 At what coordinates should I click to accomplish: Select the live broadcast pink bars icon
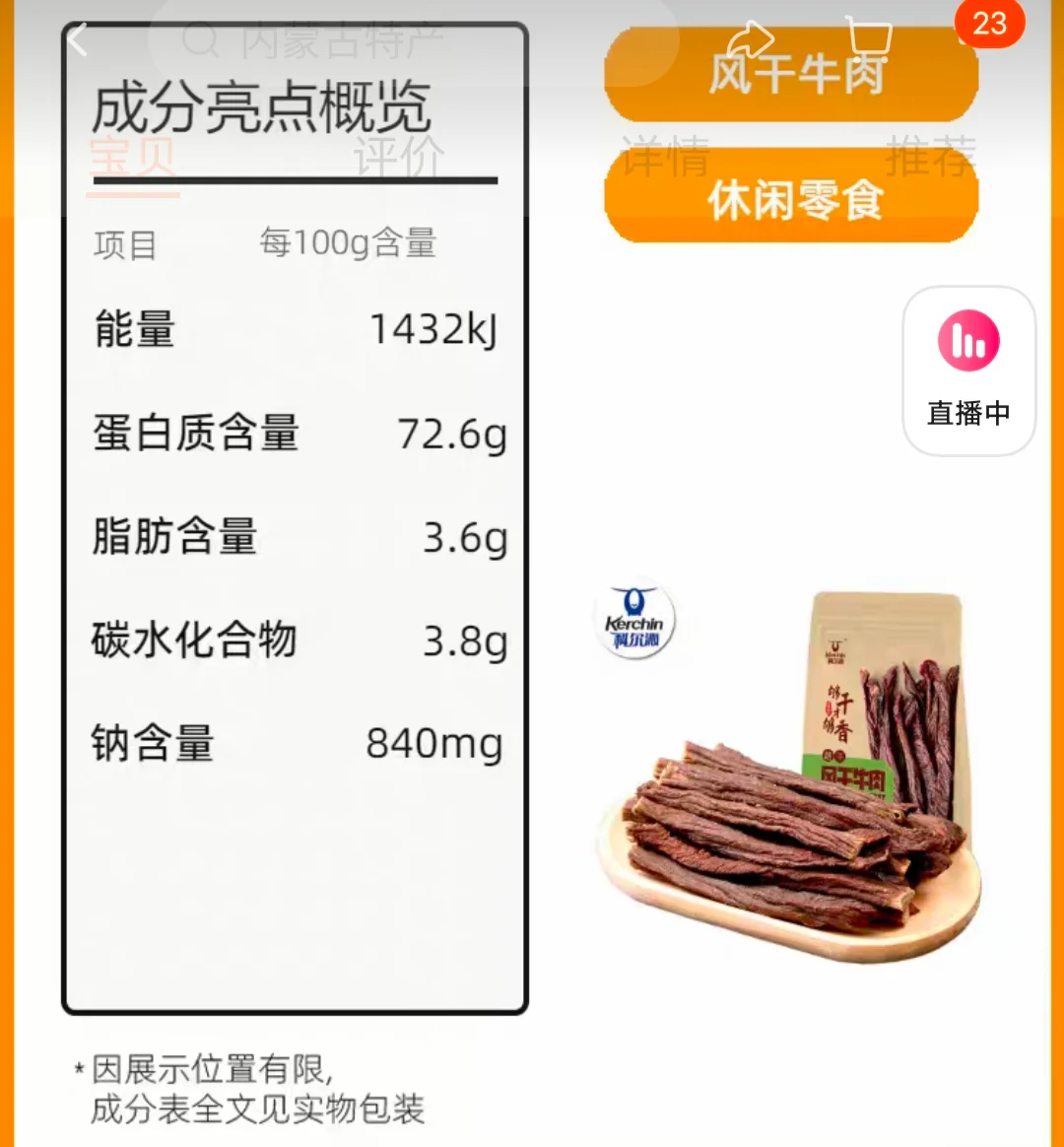coord(969,342)
